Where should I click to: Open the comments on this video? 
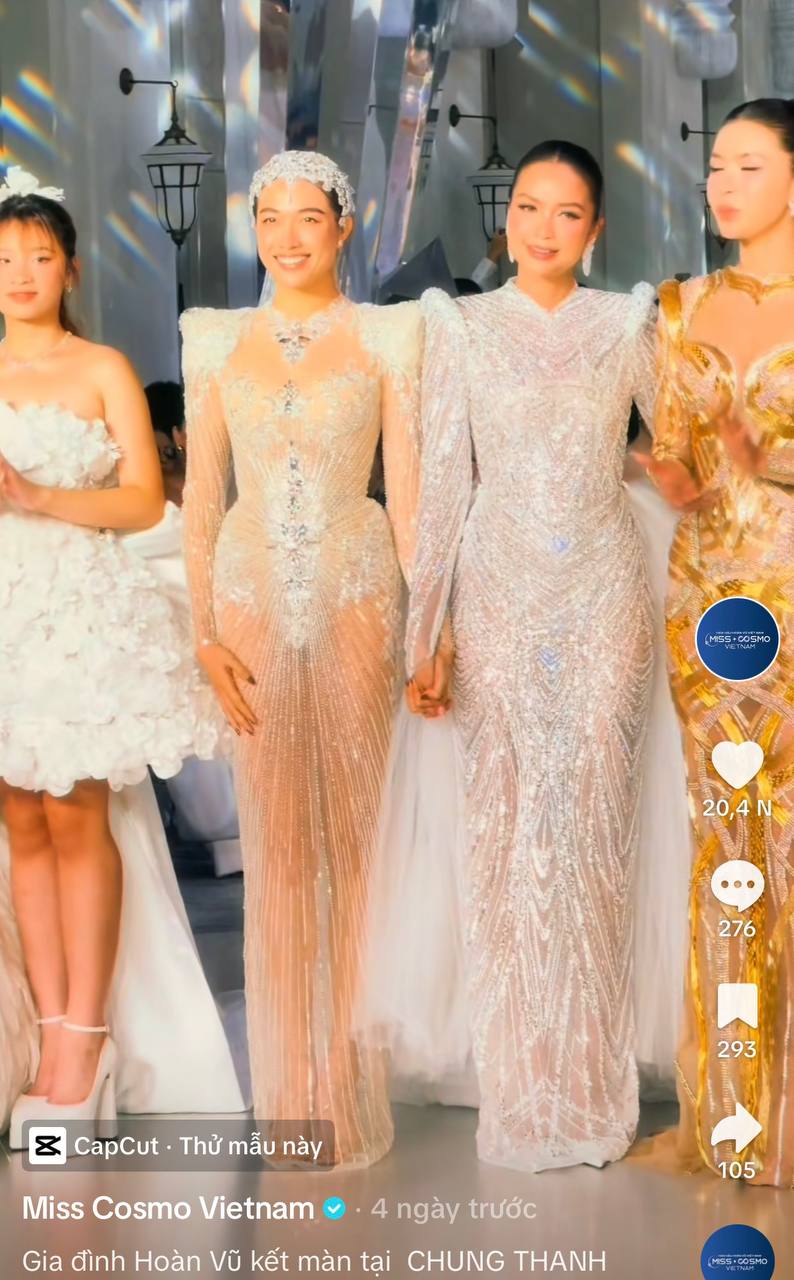(x=737, y=886)
